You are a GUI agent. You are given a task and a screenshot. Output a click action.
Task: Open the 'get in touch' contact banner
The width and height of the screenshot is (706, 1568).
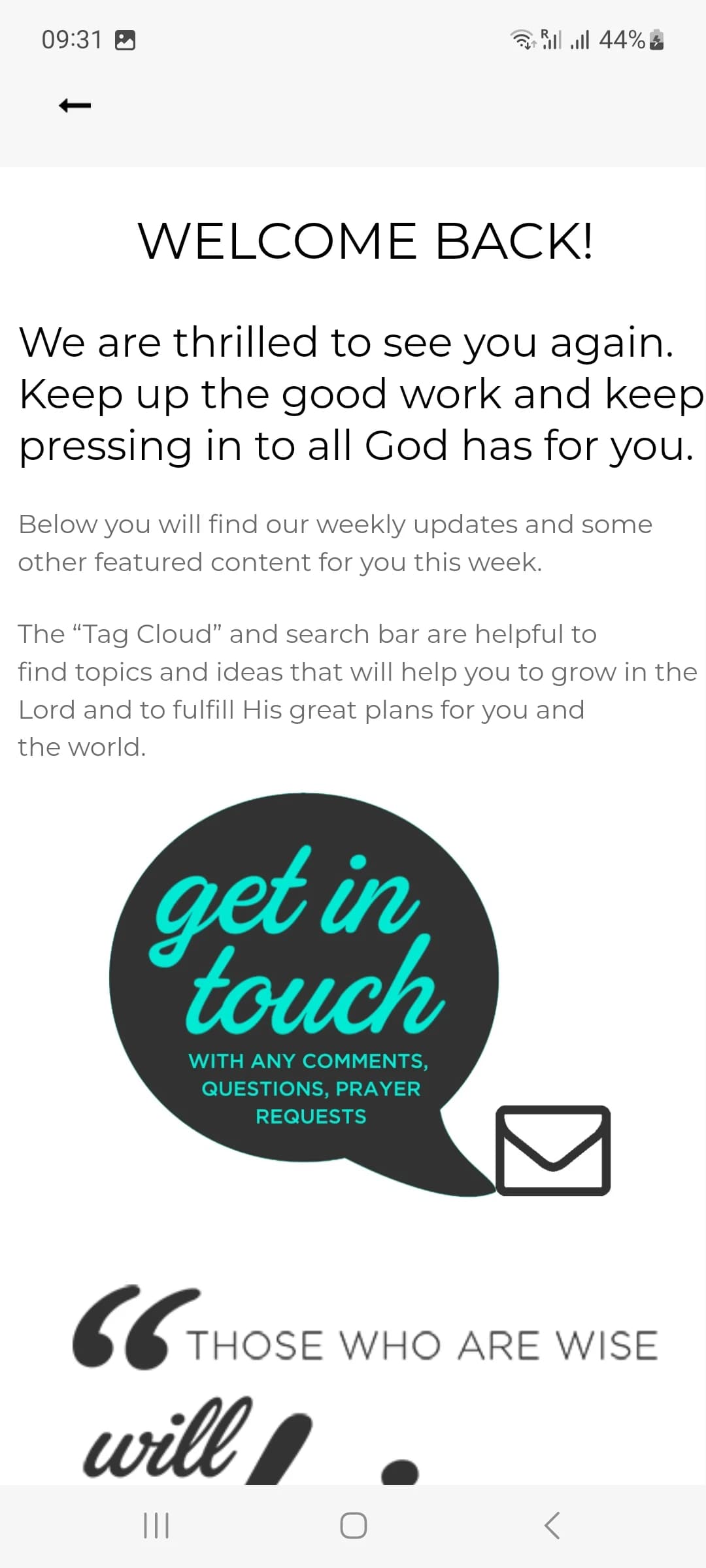pos(358,994)
